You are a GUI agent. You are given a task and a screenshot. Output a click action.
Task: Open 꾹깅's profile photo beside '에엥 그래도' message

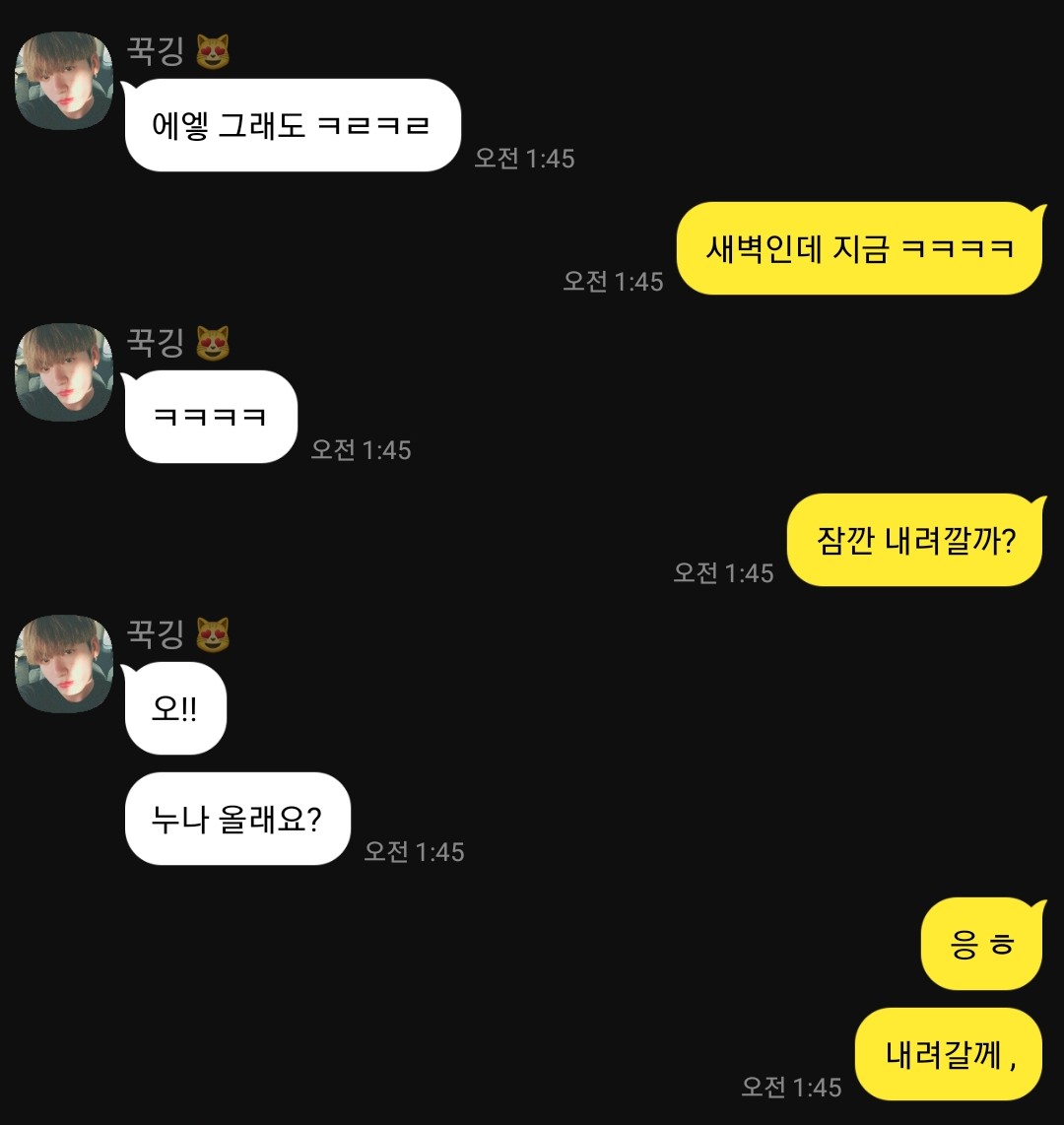(x=64, y=81)
